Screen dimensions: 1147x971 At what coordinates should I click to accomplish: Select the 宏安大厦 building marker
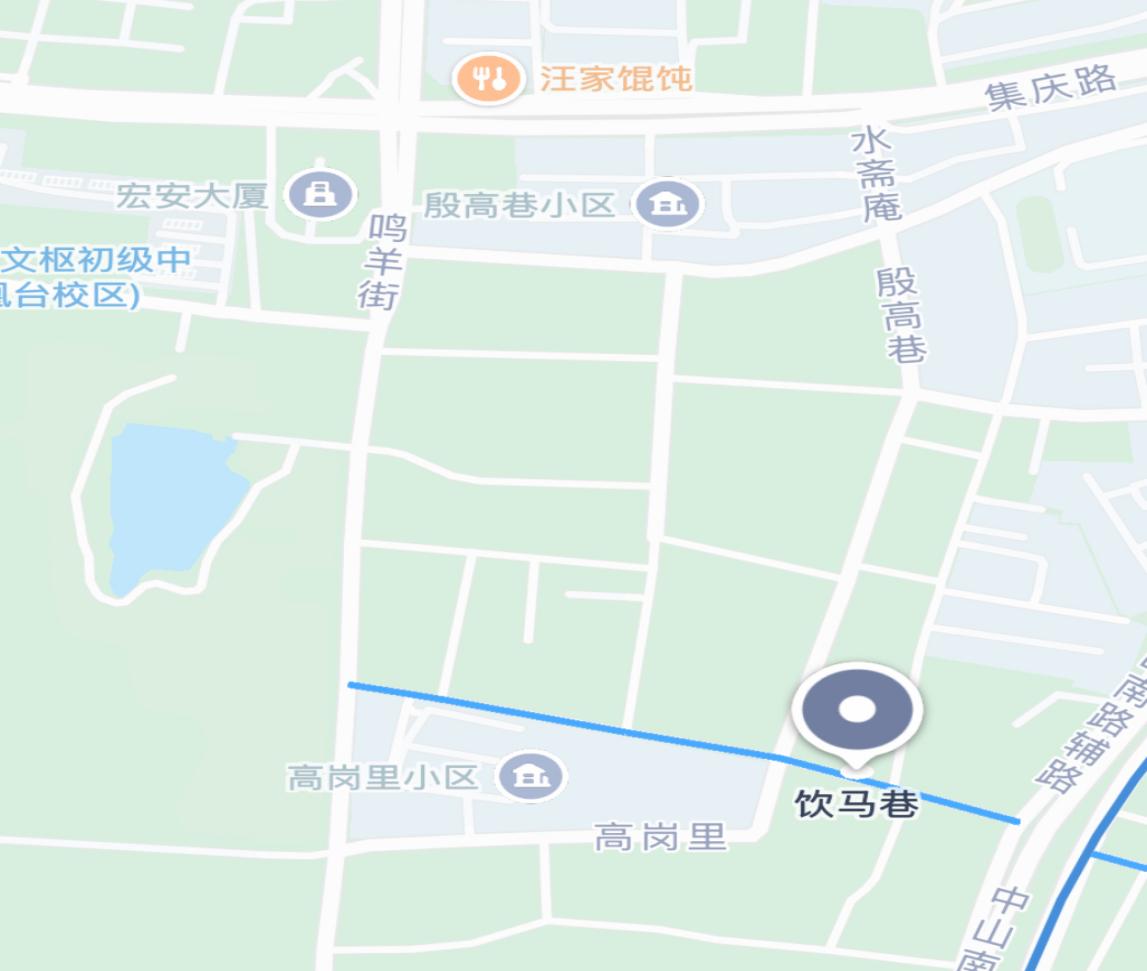point(322,194)
